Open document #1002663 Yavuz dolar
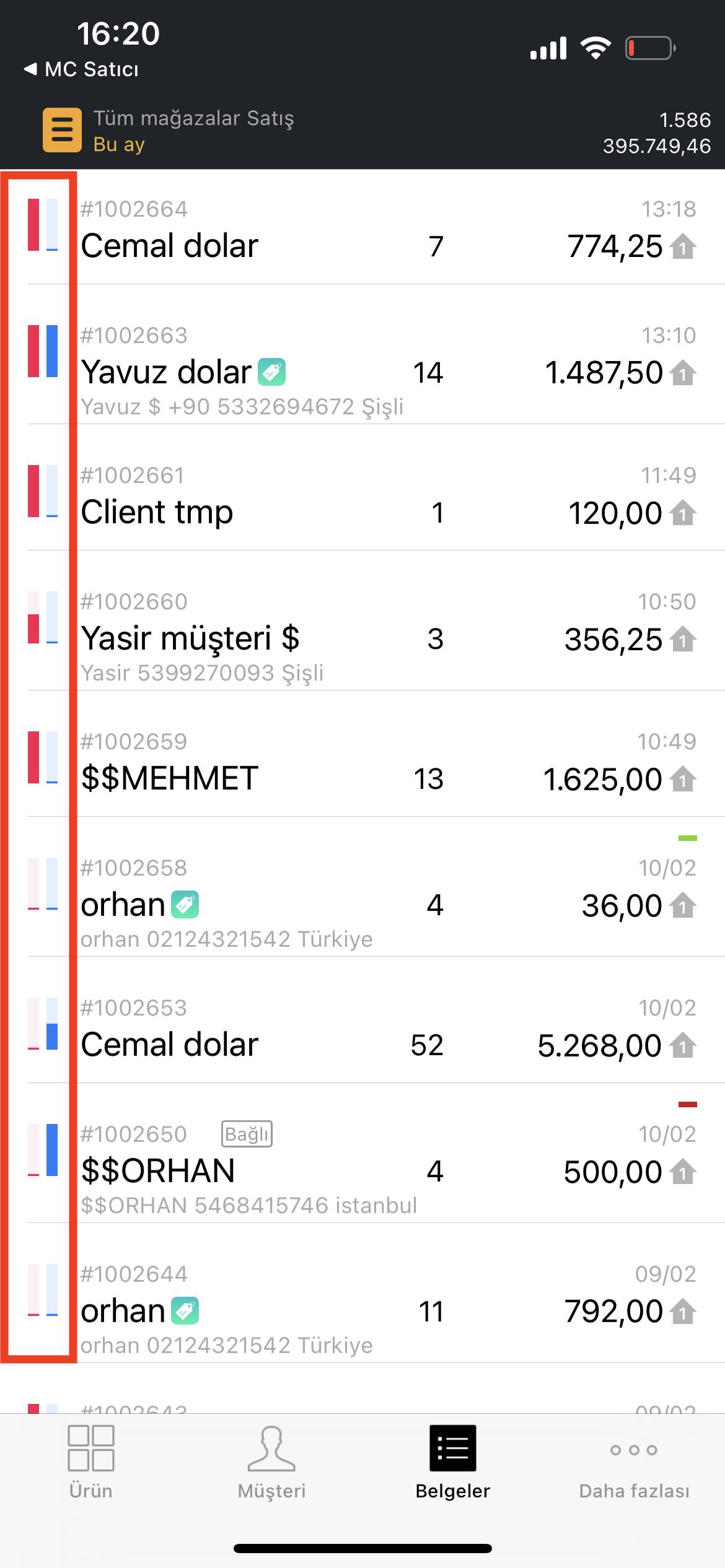Viewport: 725px width, 1568px height. [362, 355]
